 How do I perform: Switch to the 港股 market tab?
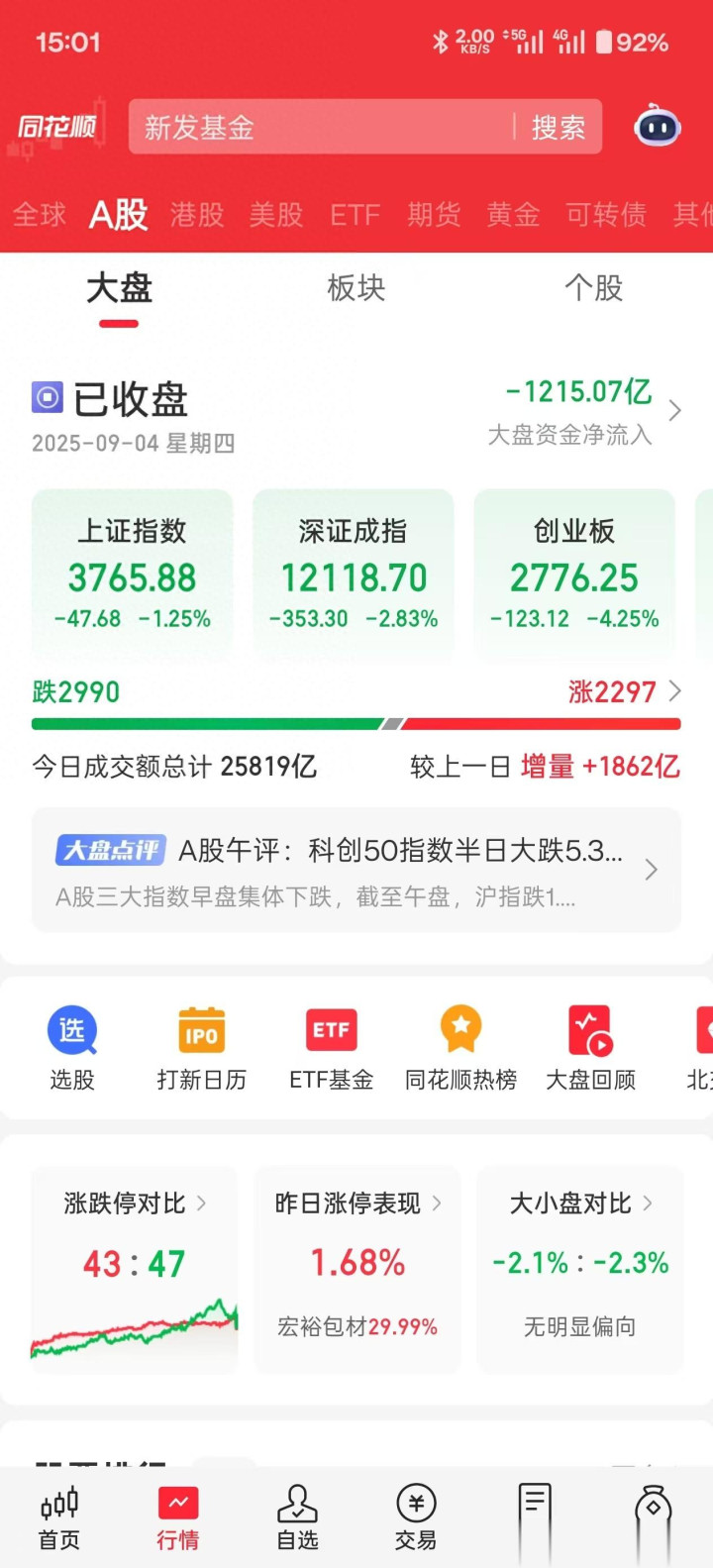[x=197, y=214]
